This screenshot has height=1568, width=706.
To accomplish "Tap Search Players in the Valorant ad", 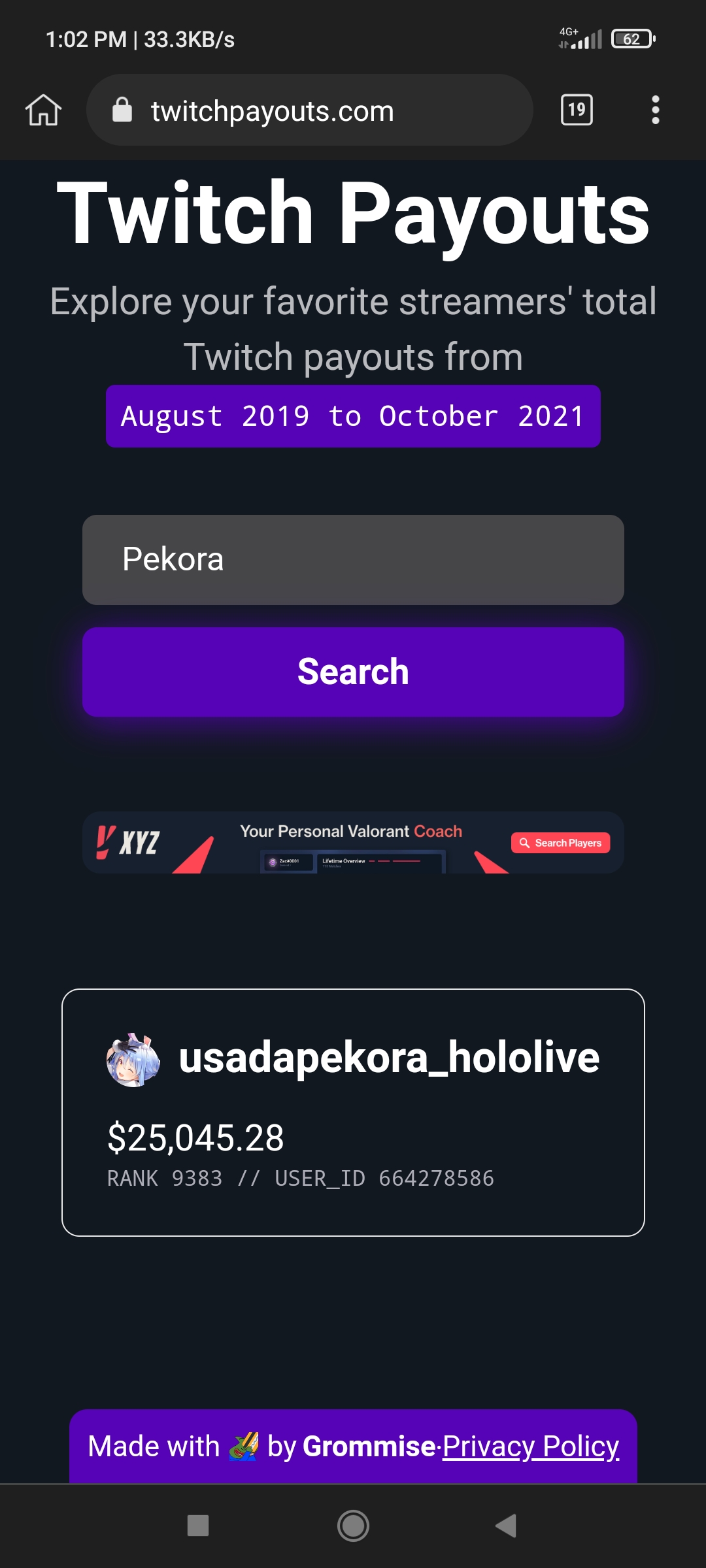I will (x=560, y=843).
